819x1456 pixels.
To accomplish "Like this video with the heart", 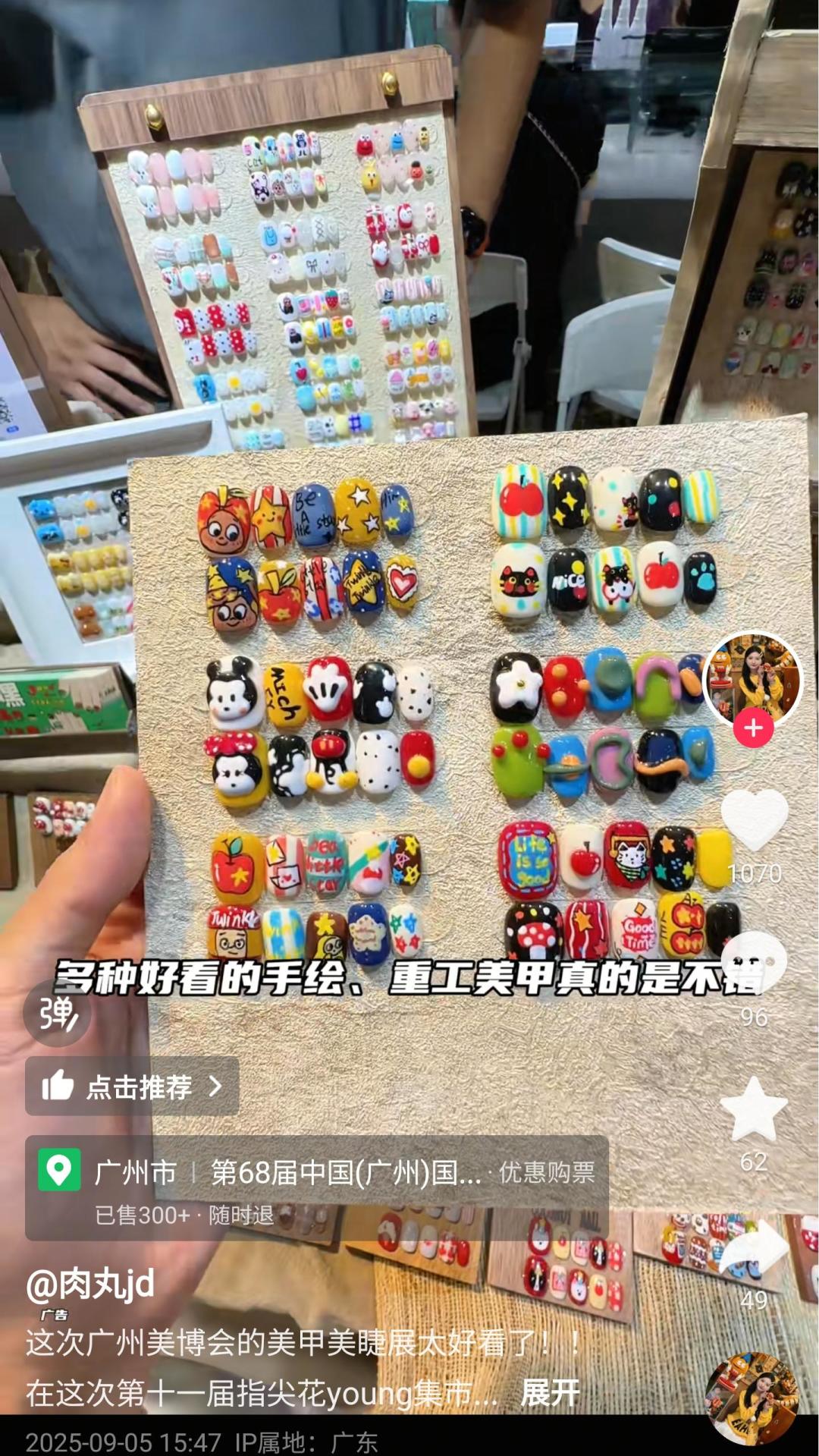I will point(753,819).
